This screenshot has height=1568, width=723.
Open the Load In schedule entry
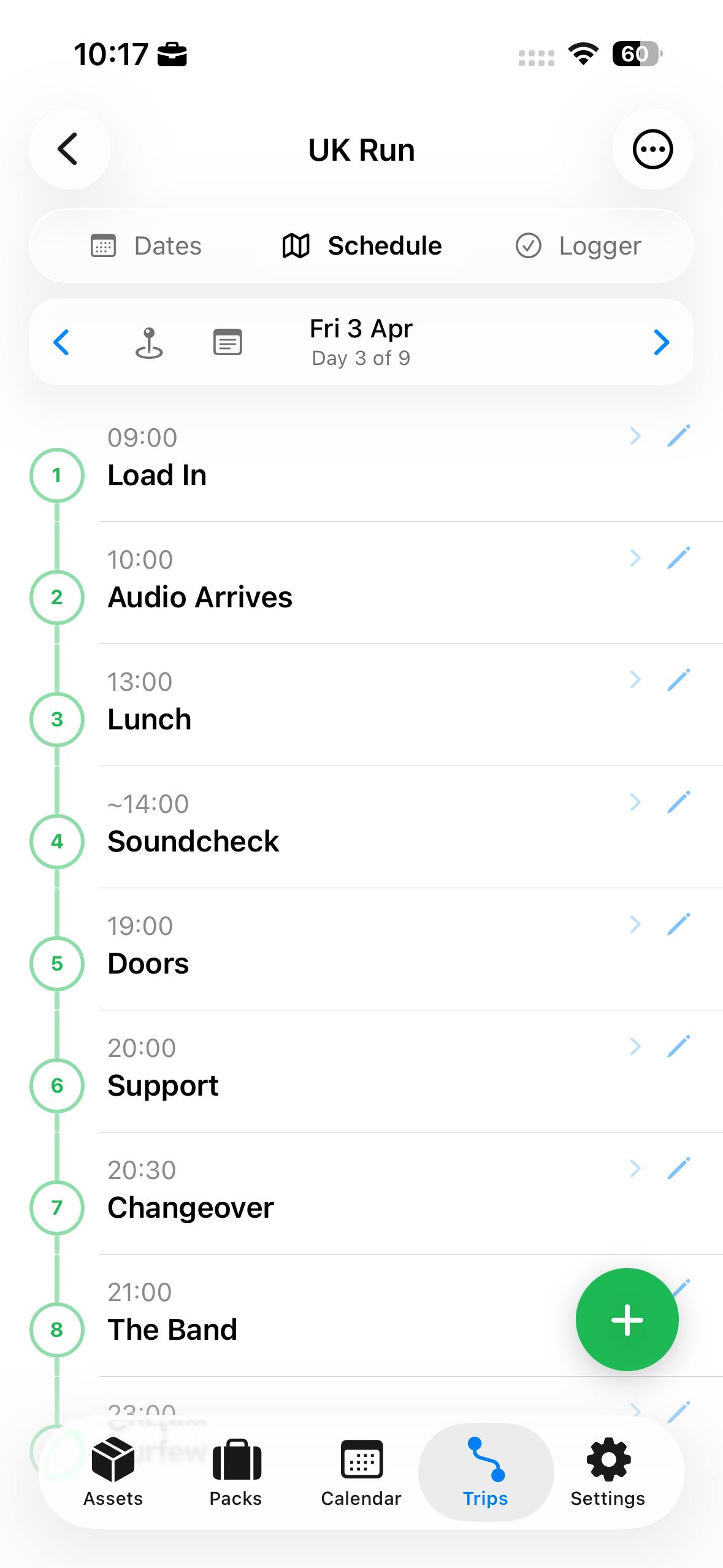(635, 436)
